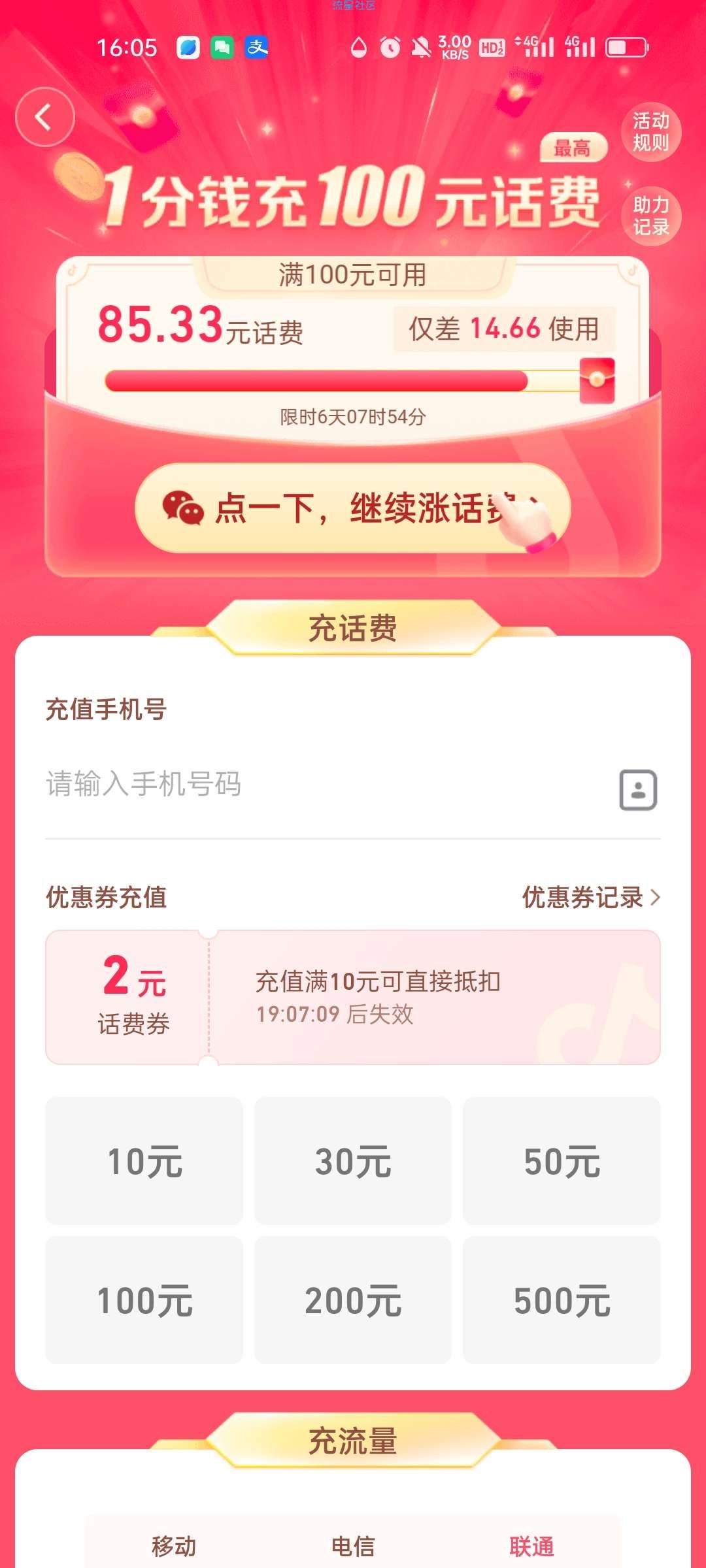This screenshot has width=706, height=1568.
Task: View 助力记录 assist records
Action: coord(650,216)
